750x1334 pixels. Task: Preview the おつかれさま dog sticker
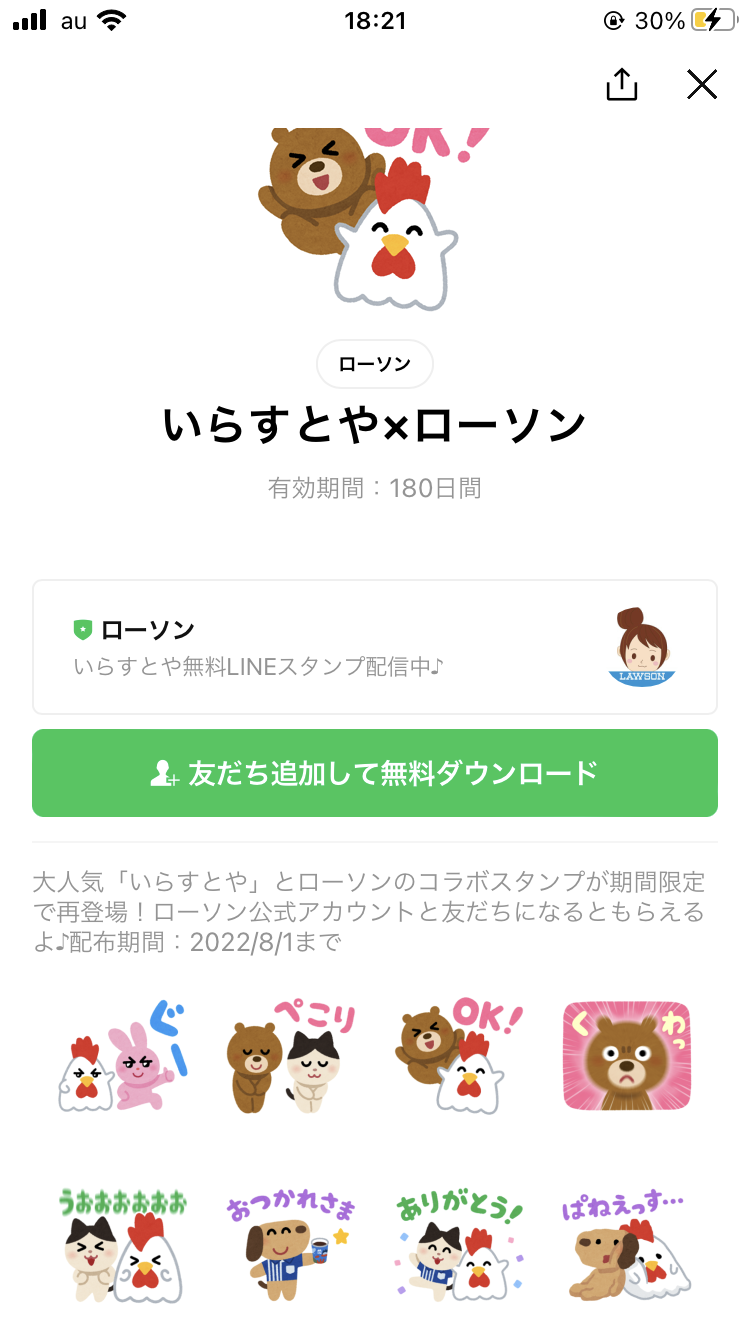tap(291, 1243)
